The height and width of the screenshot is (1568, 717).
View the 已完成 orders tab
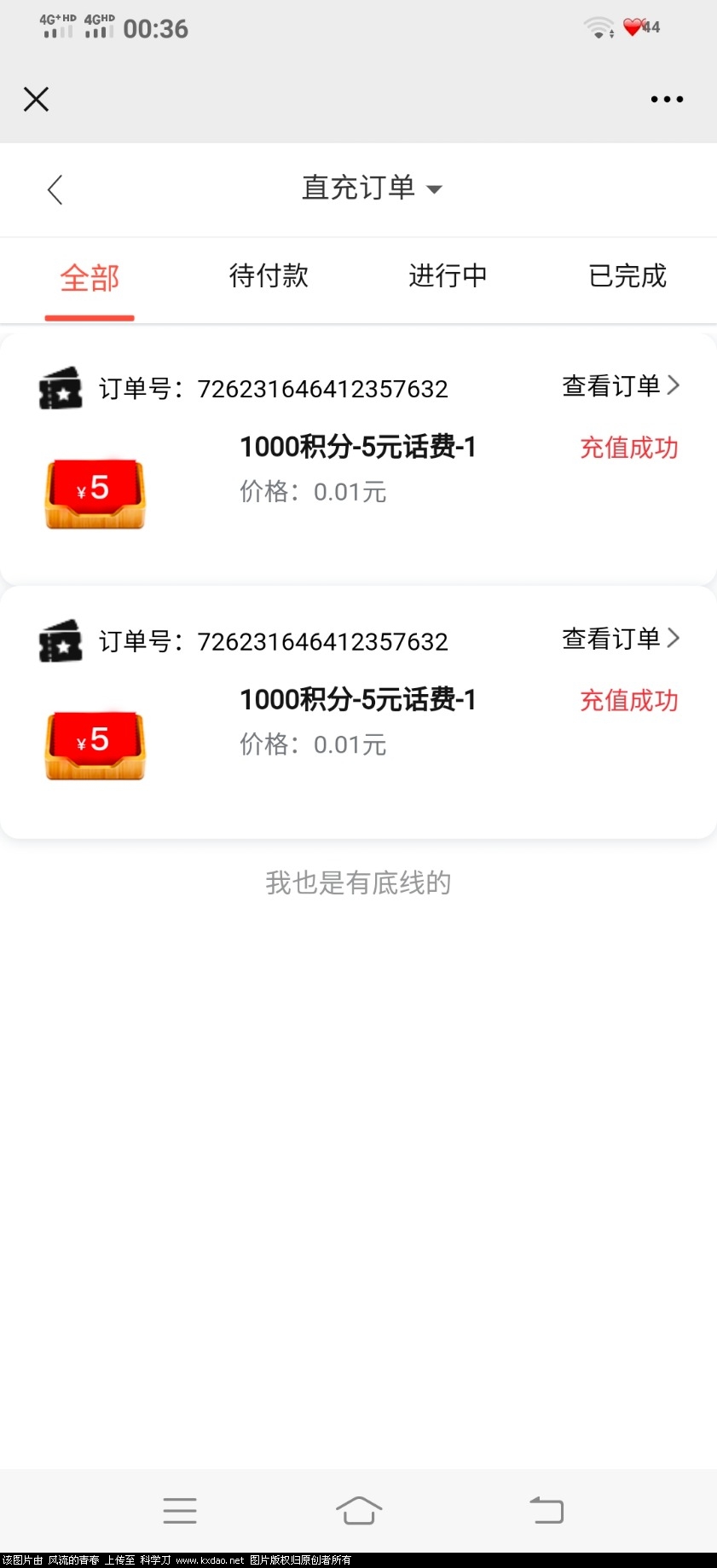coord(627,276)
